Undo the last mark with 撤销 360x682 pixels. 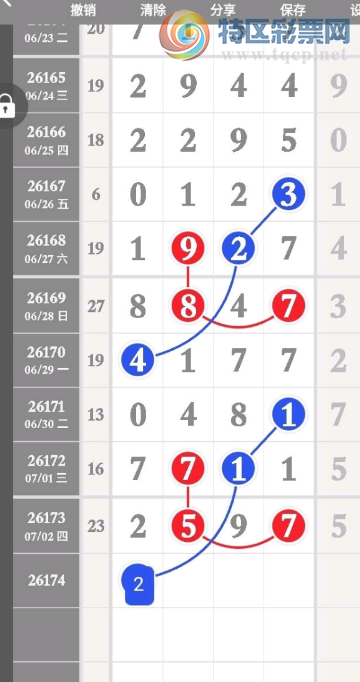pos(83,10)
